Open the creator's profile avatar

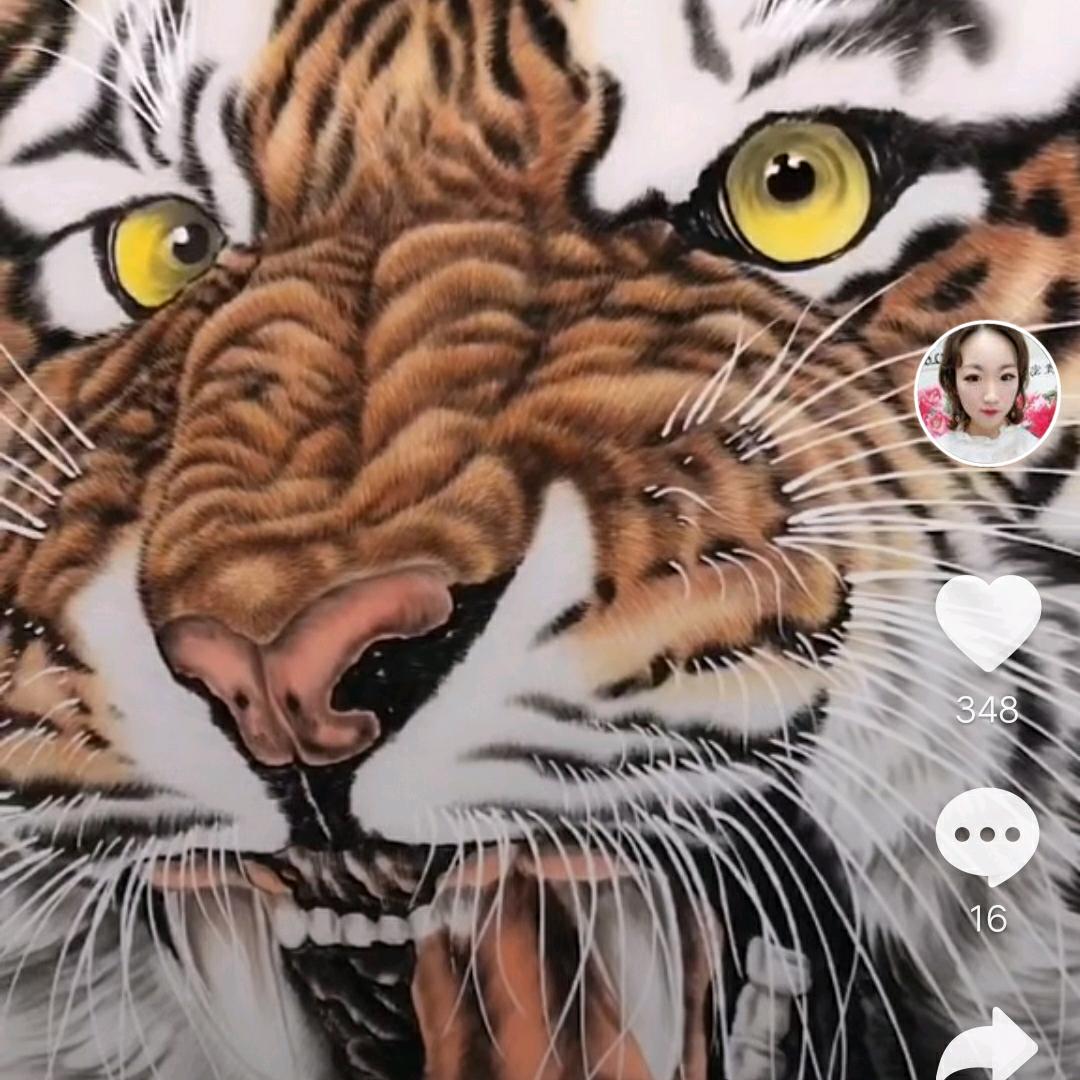[x=987, y=394]
